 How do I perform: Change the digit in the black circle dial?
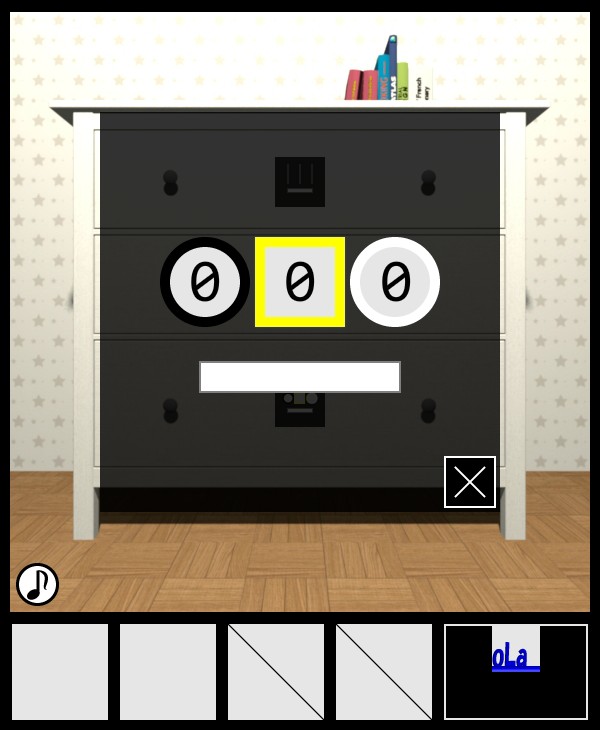[205, 282]
